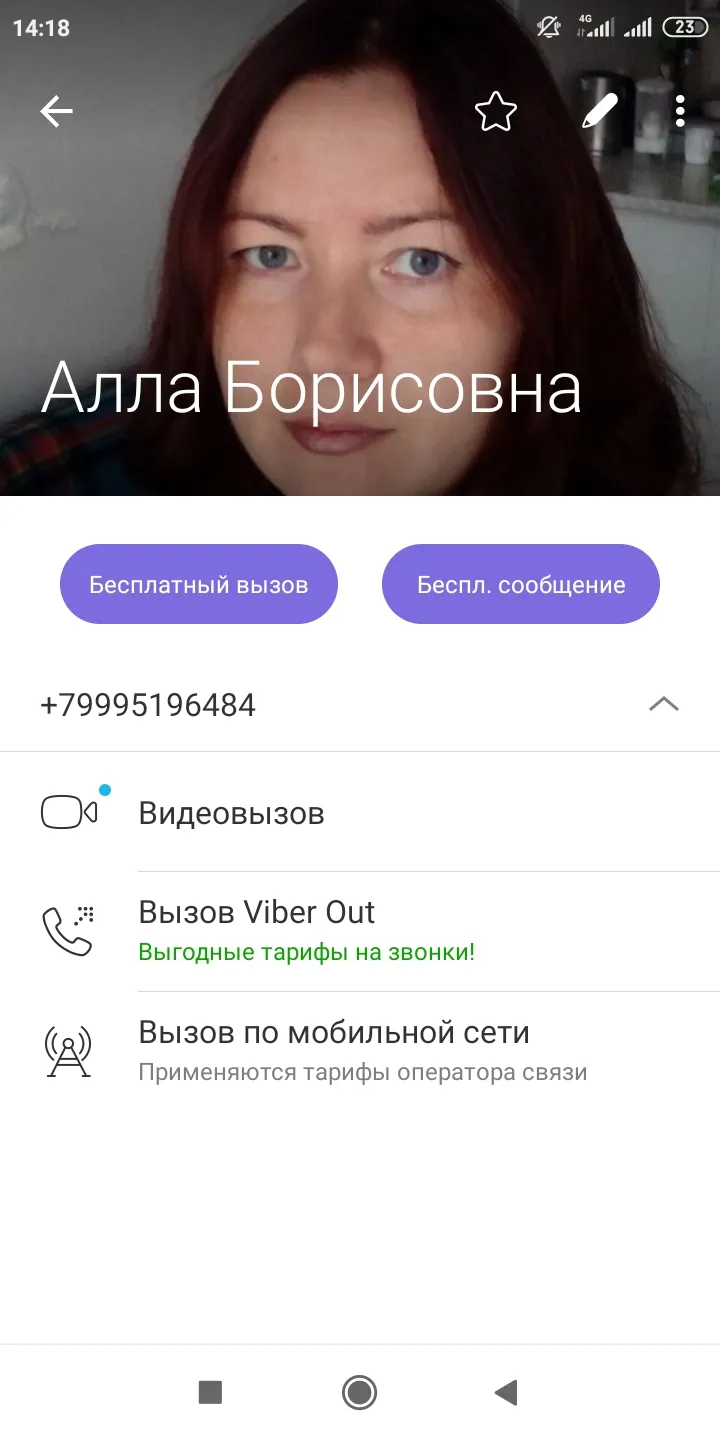Edit contact with the pencil icon
Image resolution: width=720 pixels, height=1440 pixels.
coord(599,111)
